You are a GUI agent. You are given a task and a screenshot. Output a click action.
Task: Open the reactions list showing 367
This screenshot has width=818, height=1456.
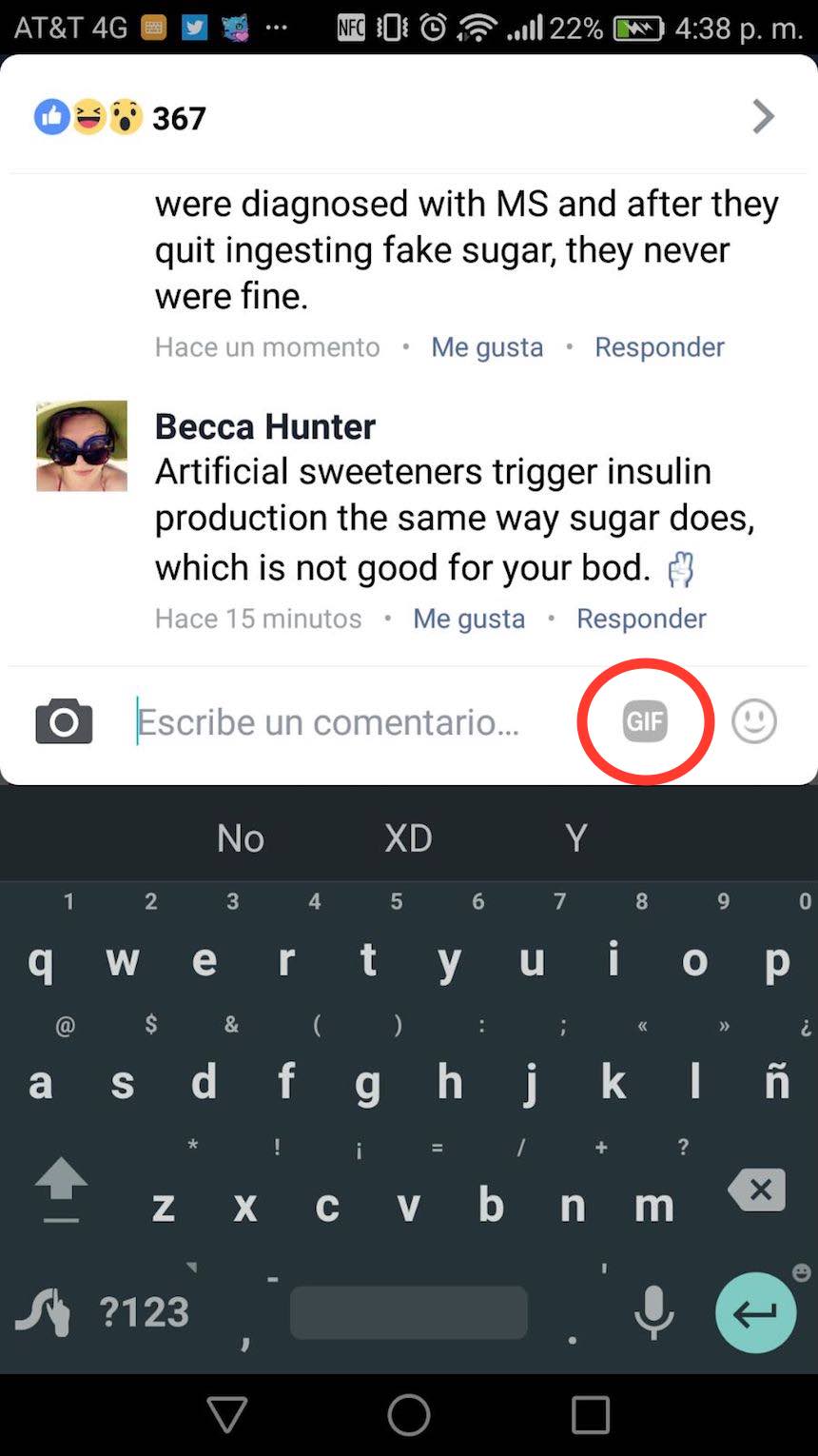coord(407,117)
